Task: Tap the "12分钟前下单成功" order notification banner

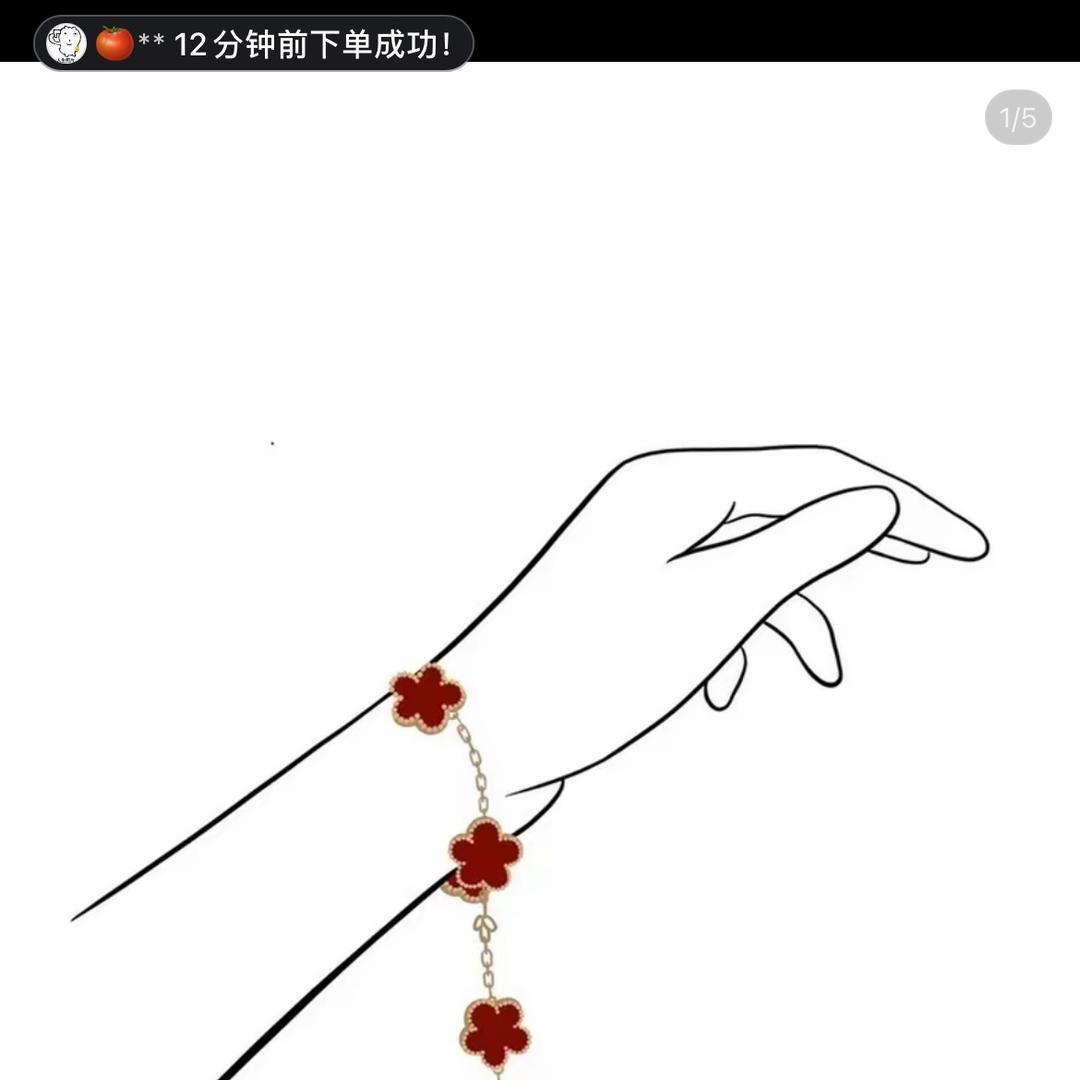Action: [x=253, y=43]
